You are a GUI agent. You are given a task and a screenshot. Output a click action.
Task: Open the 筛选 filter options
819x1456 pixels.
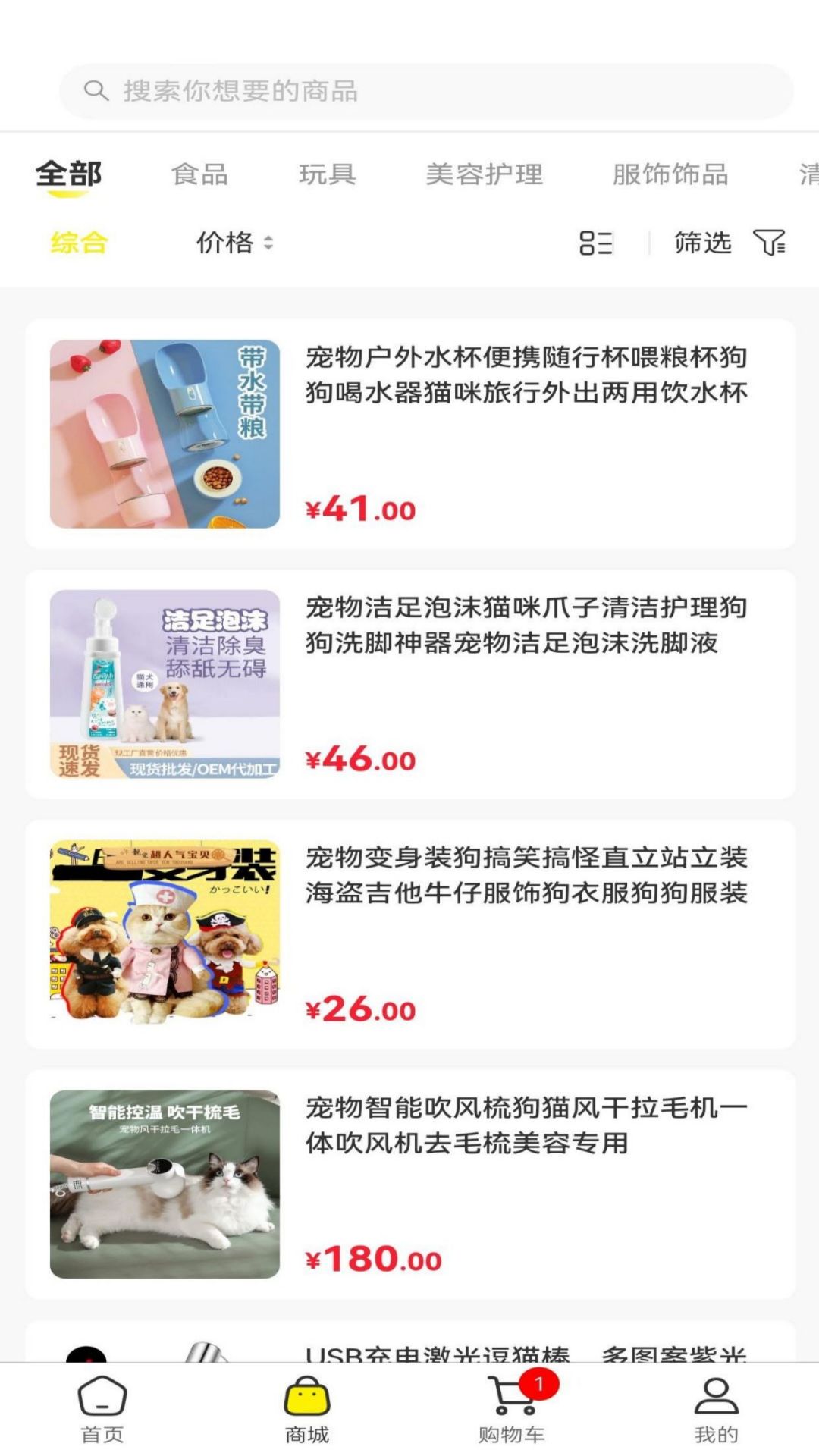(730, 243)
